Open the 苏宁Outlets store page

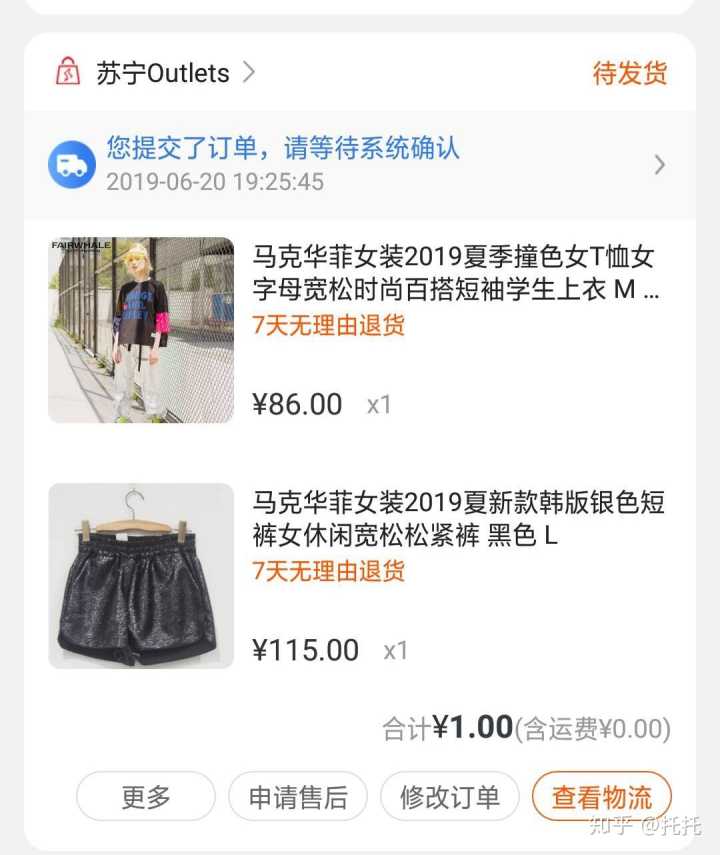[x=162, y=73]
